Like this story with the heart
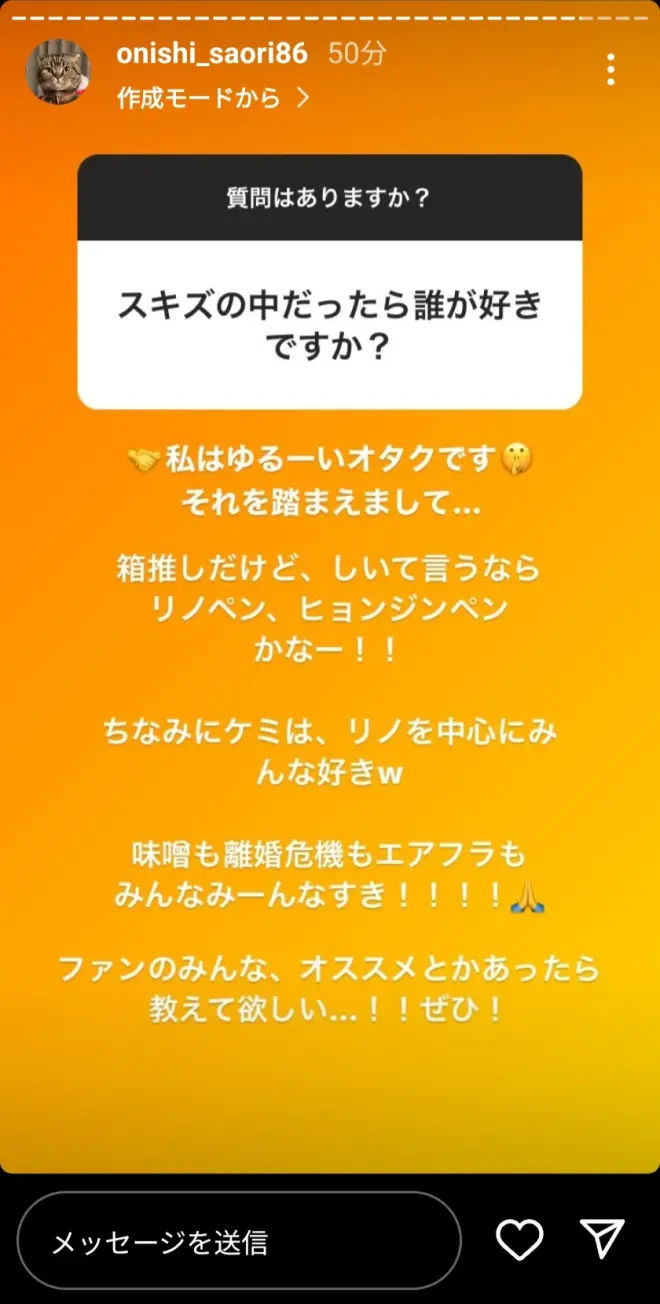 [520, 1240]
